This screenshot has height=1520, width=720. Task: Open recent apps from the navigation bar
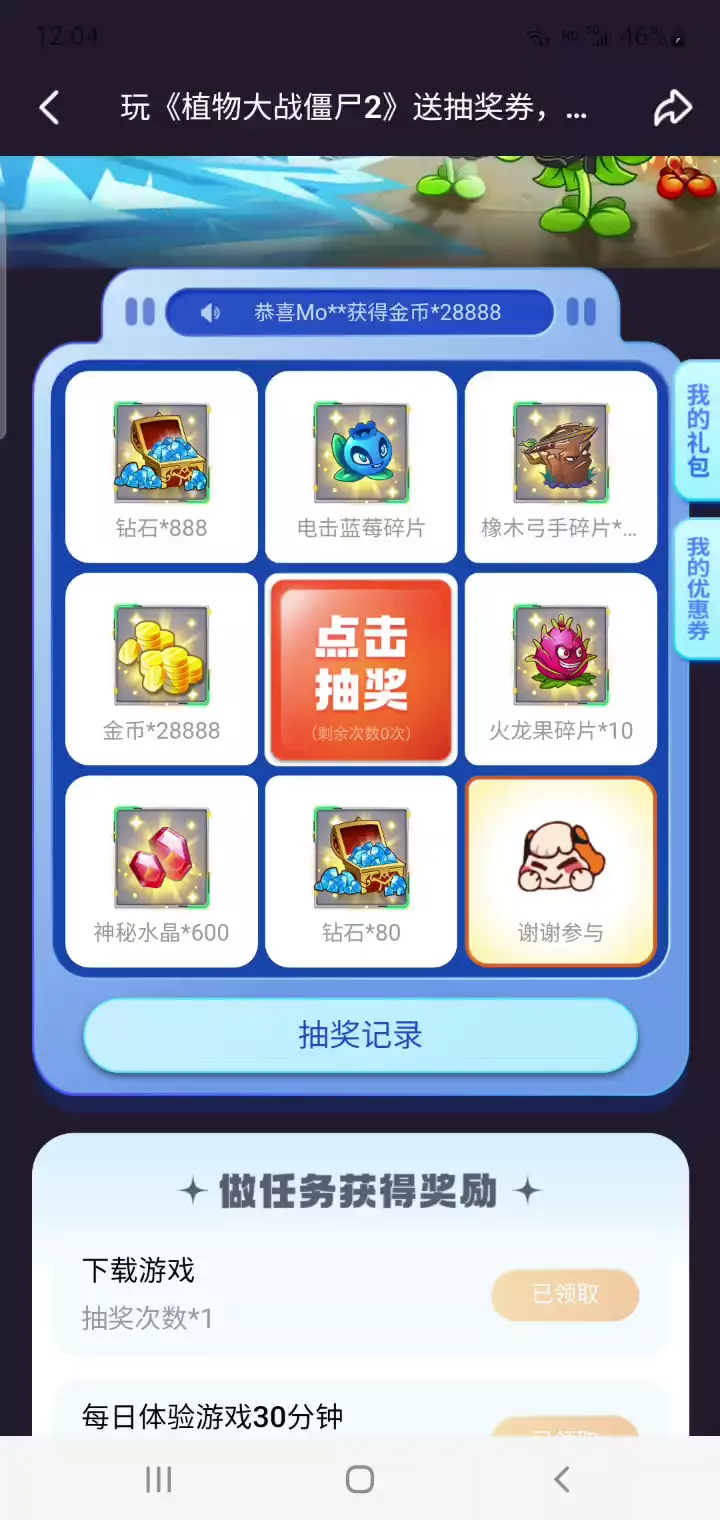point(159,1479)
